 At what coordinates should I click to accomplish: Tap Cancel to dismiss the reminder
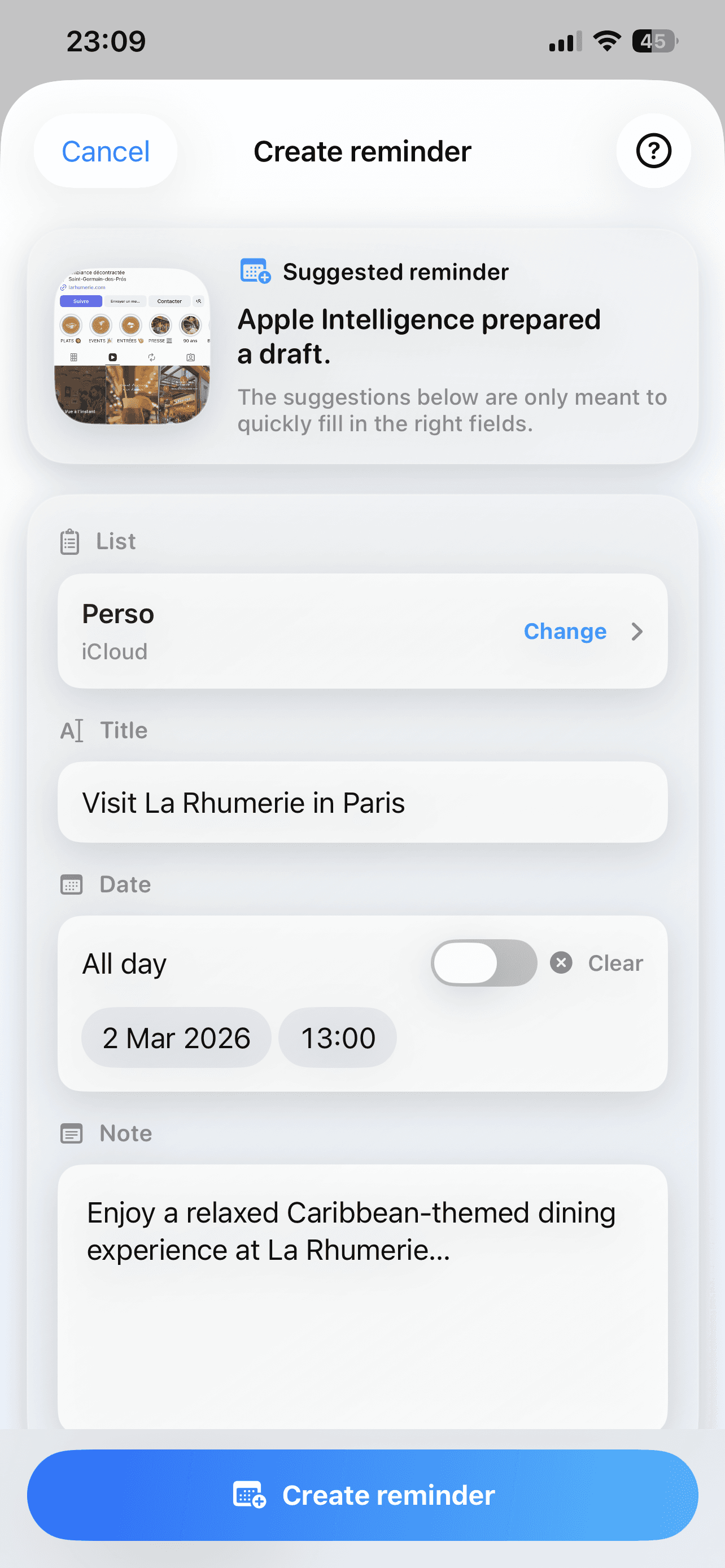point(106,151)
